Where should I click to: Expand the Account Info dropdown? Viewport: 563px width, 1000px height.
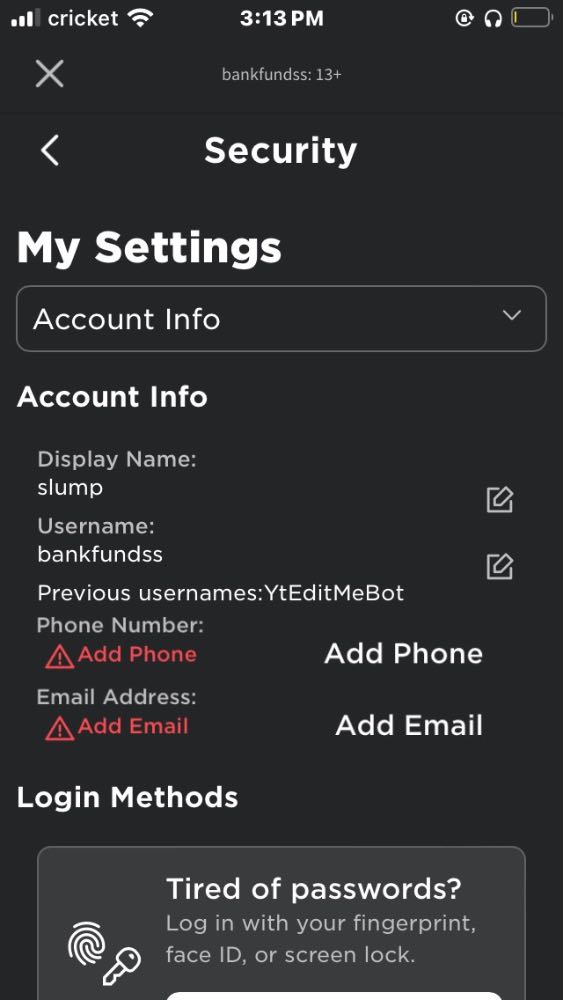281,318
